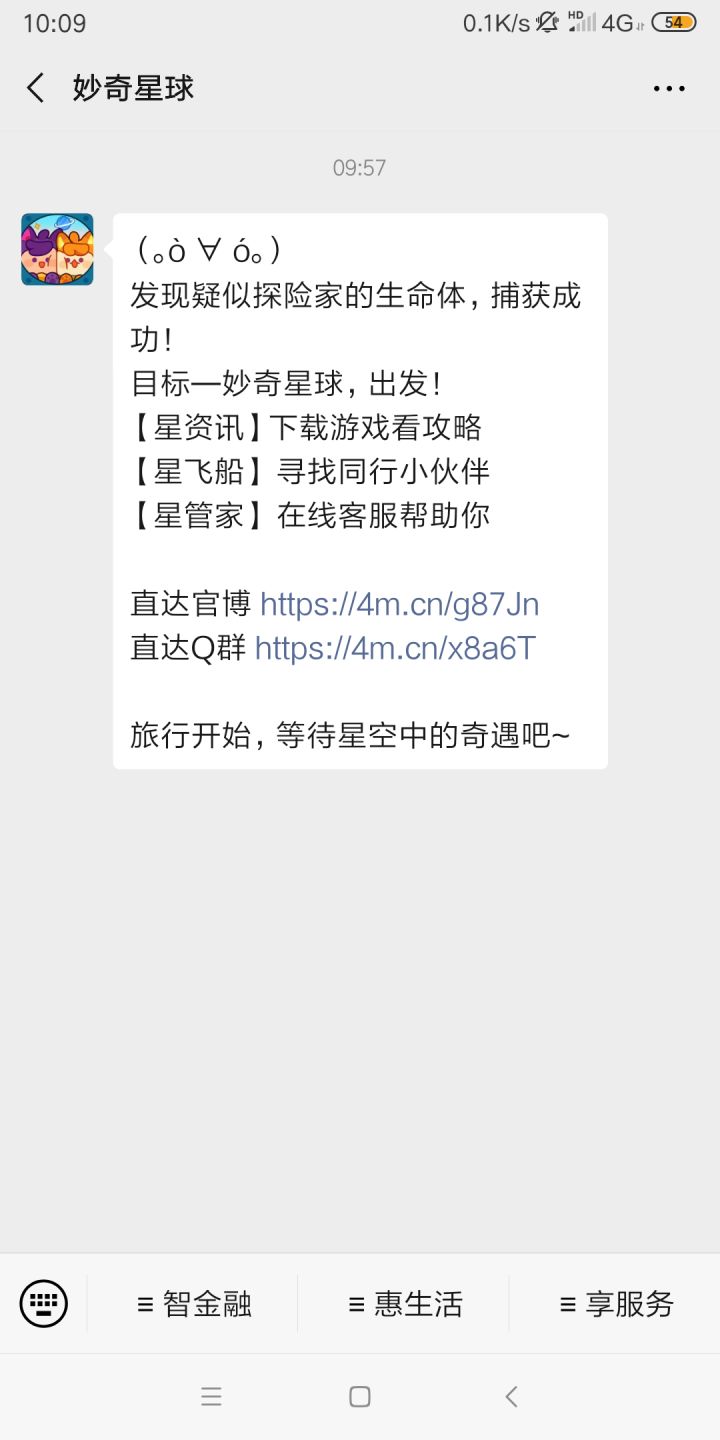Viewport: 720px width, 1440px height.
Task: Open the official Weibo link 4m.cn/g87Jn
Action: (x=399, y=604)
